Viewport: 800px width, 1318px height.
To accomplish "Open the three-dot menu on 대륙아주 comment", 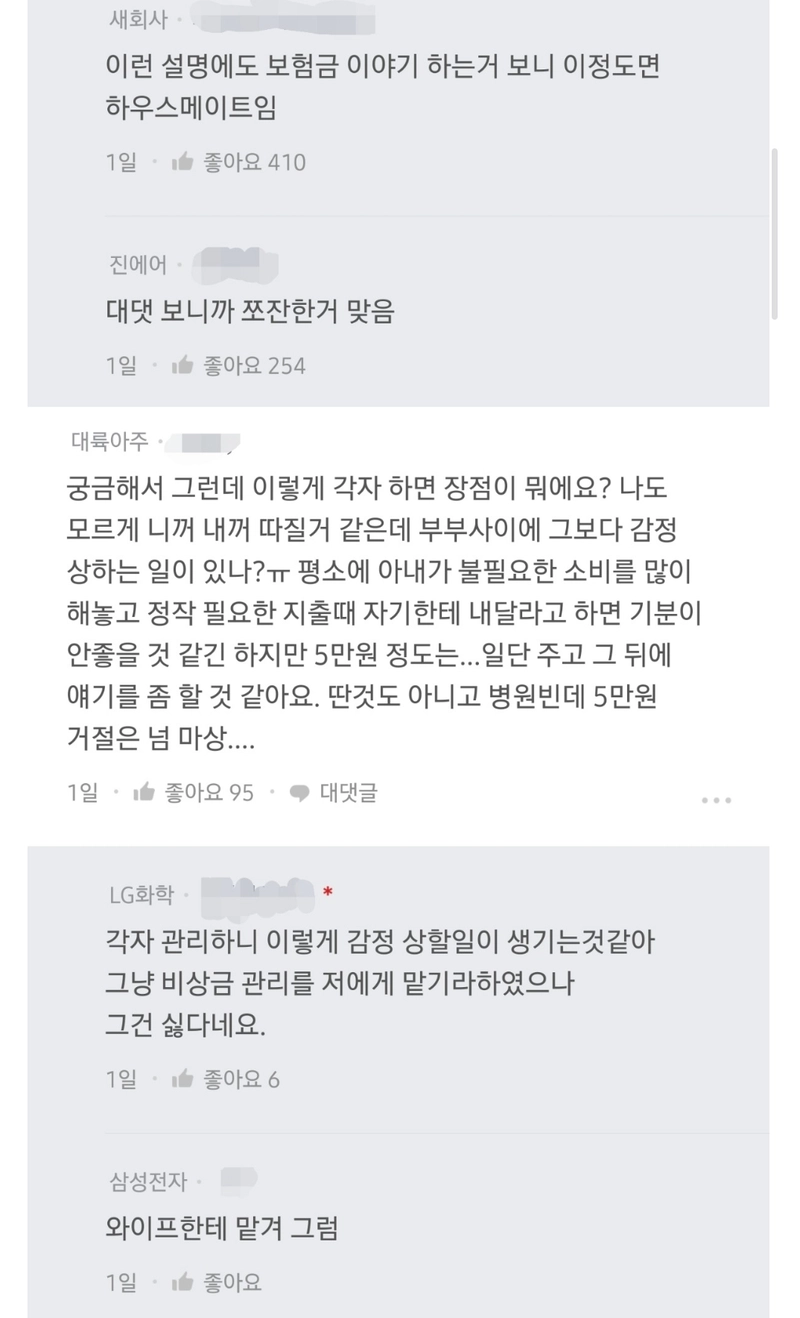I will click(x=717, y=800).
